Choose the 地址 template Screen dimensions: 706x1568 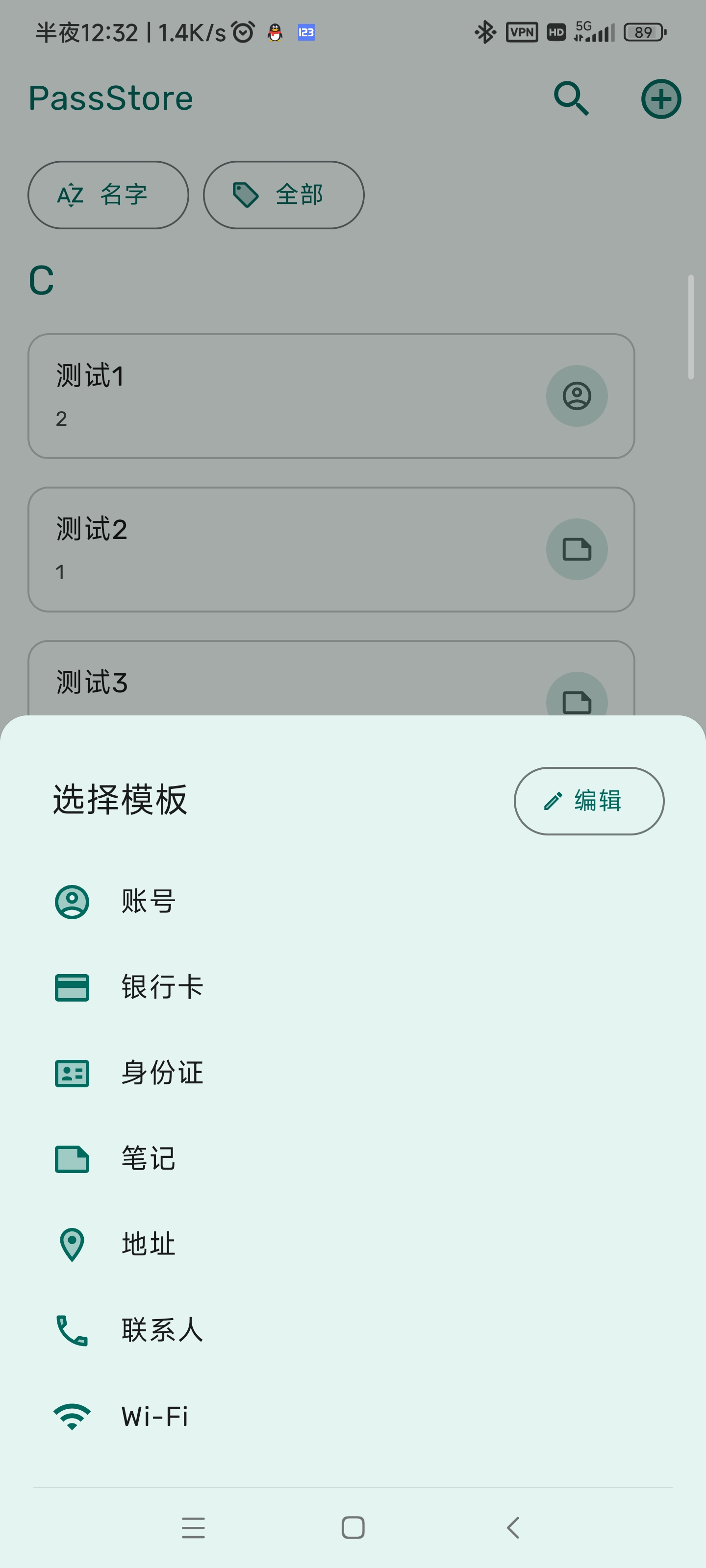[x=148, y=1244]
